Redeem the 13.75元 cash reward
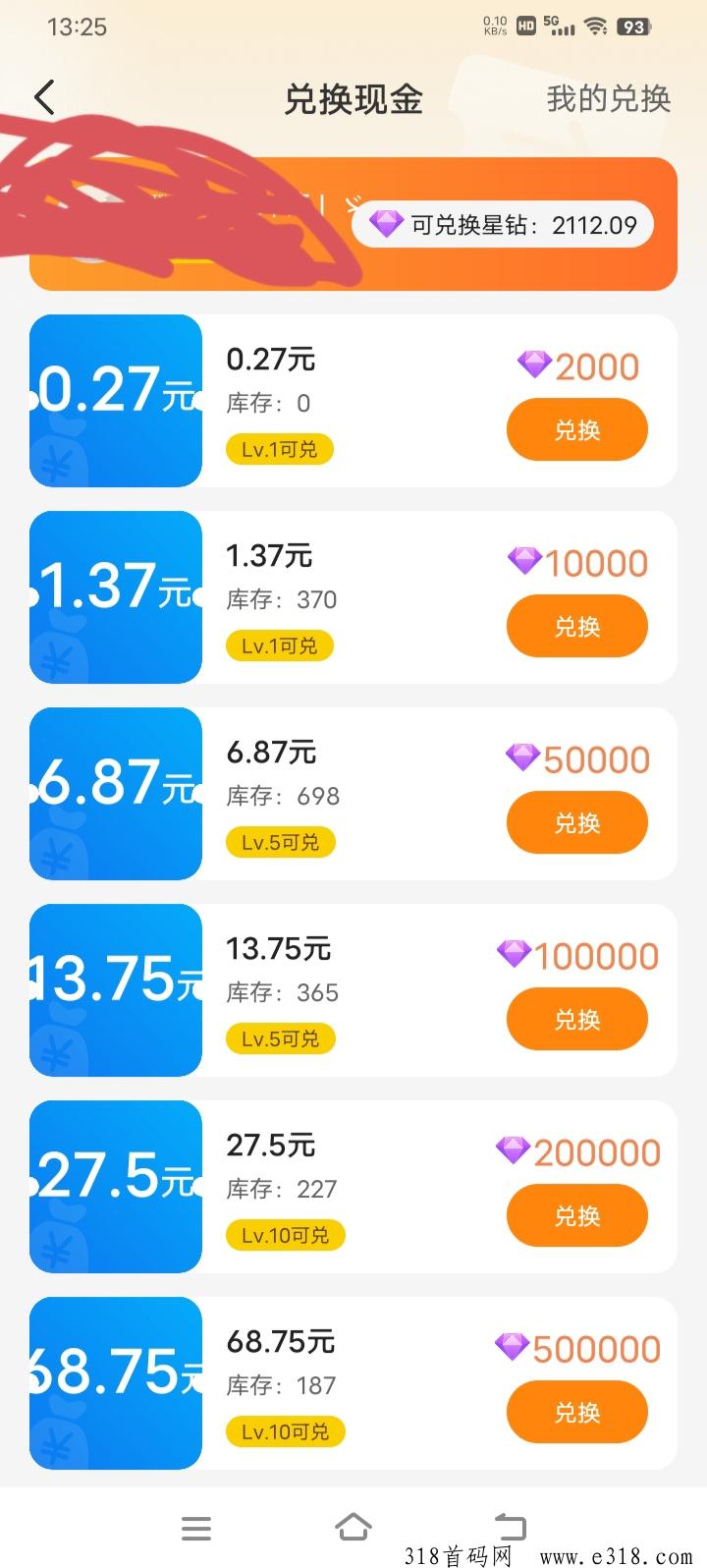The height and width of the screenshot is (1568, 707). pyautogui.click(x=576, y=1020)
